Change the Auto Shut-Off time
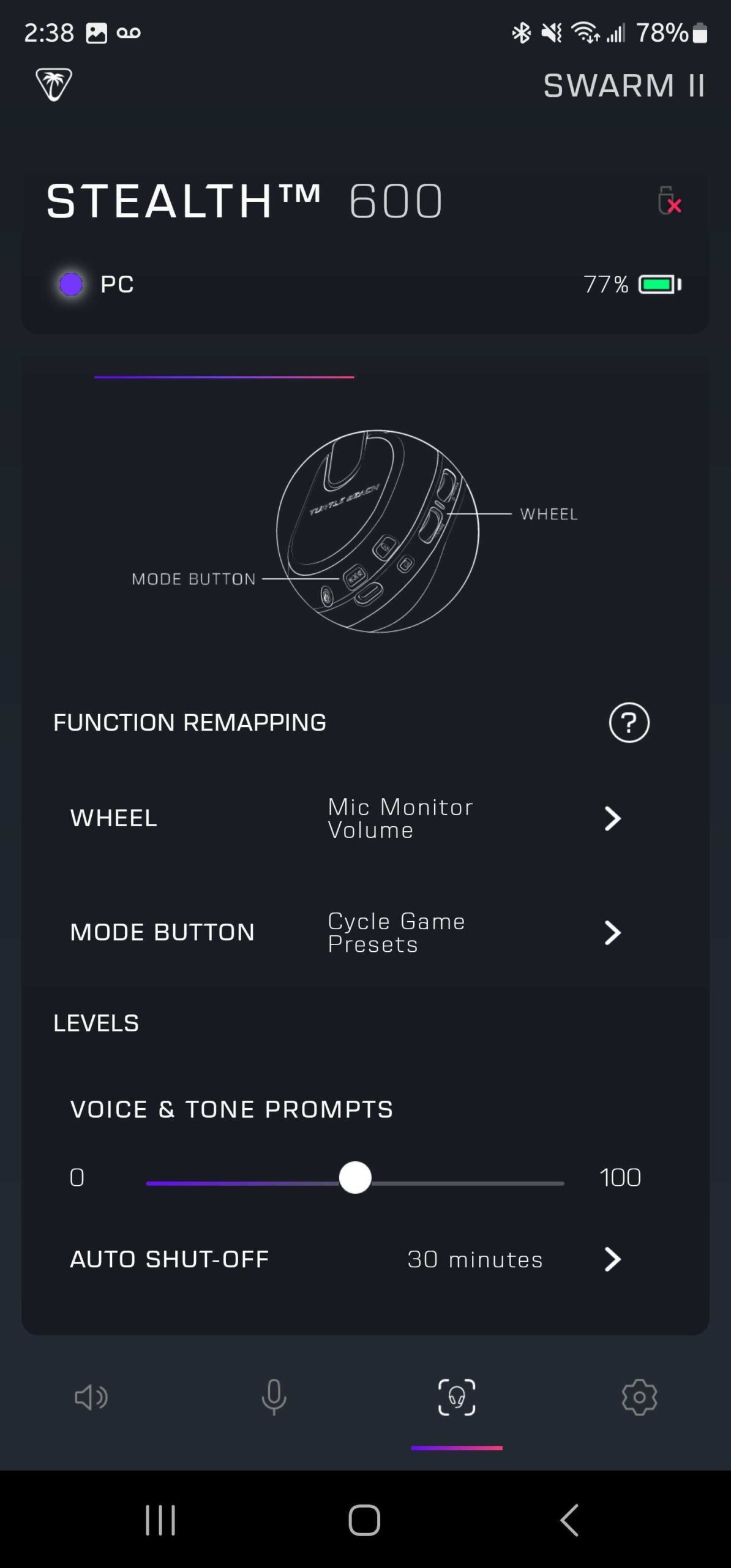The image size is (731, 1568). tap(612, 1259)
